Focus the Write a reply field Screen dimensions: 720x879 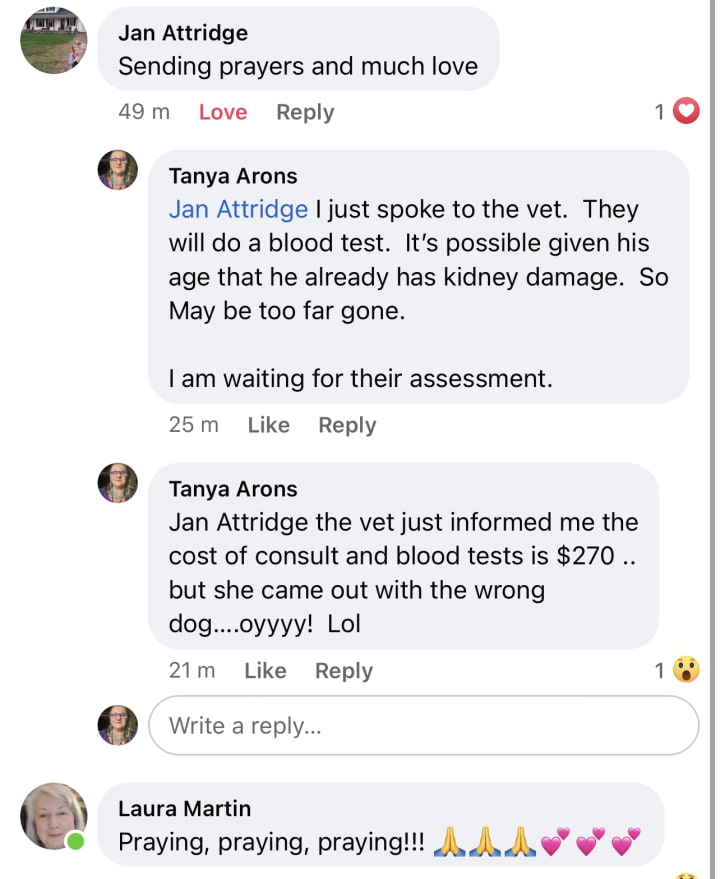coord(423,725)
